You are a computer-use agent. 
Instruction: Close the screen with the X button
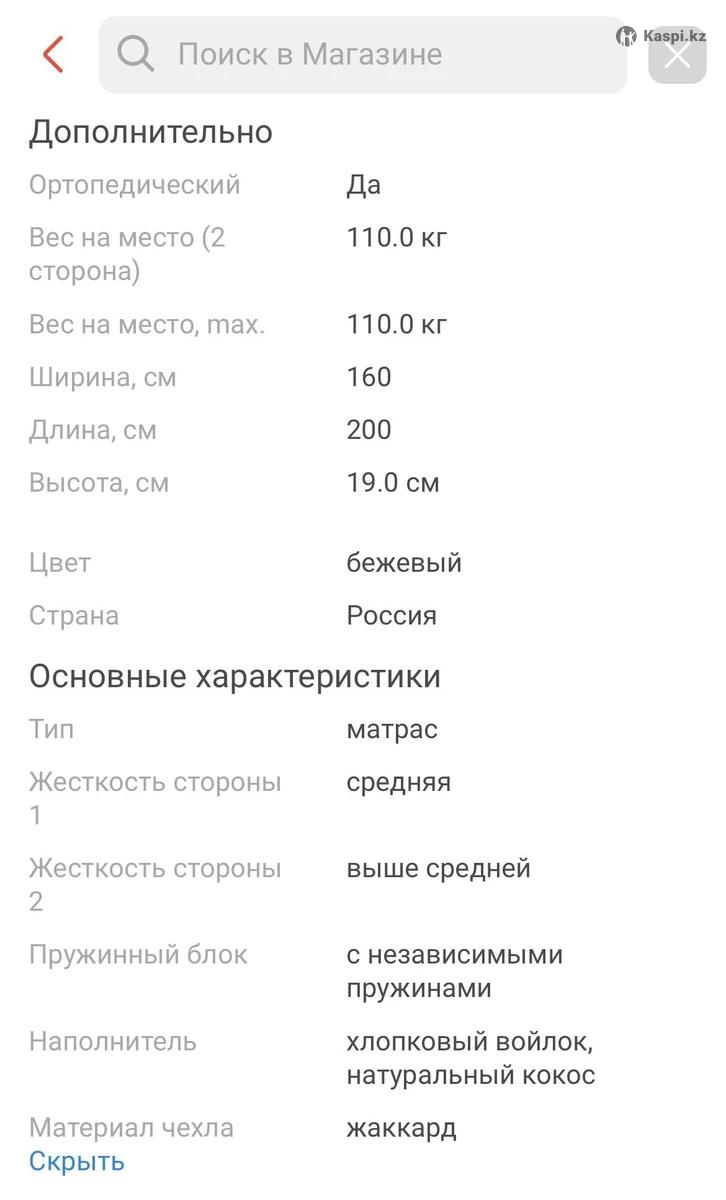tap(677, 55)
